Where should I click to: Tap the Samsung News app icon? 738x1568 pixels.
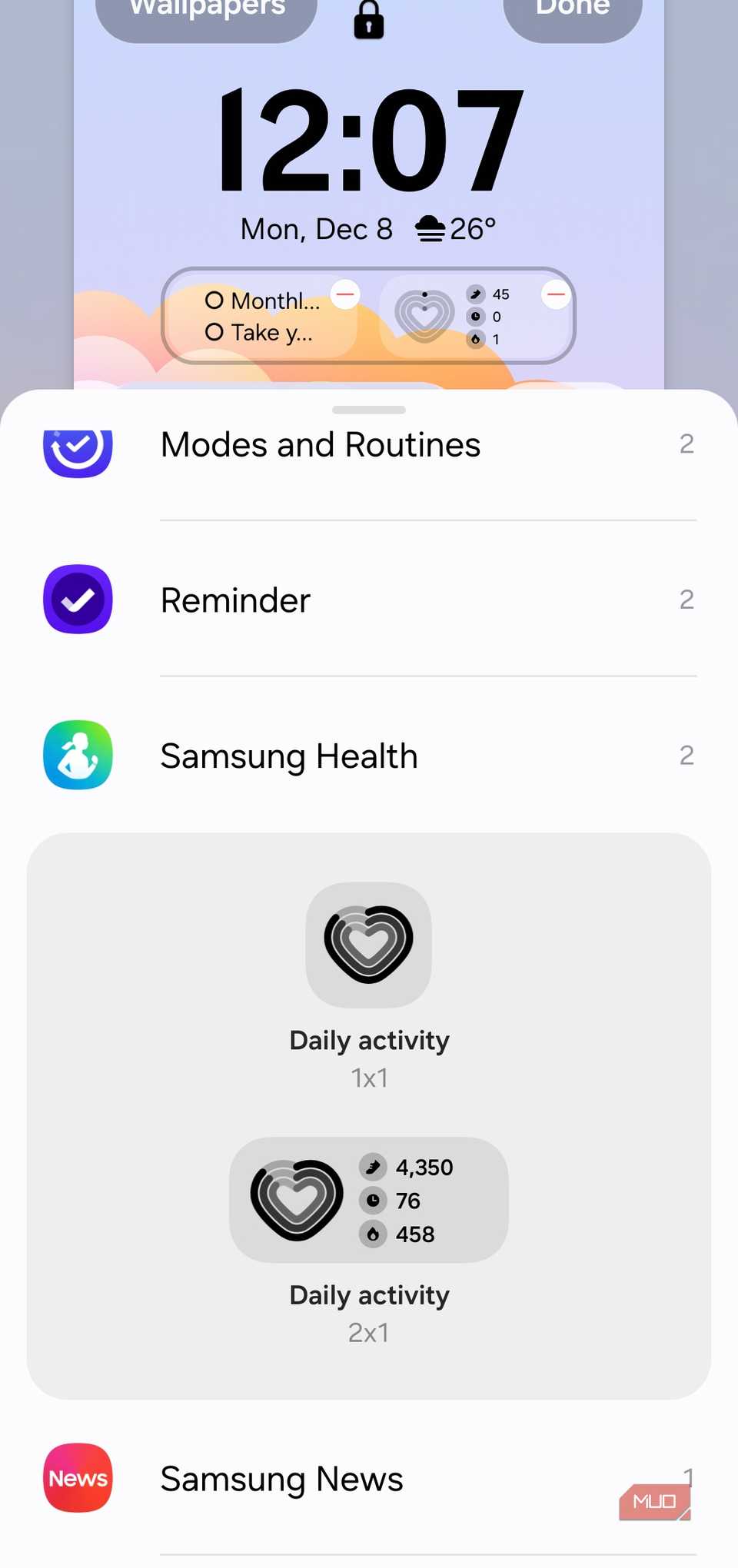(77, 1478)
